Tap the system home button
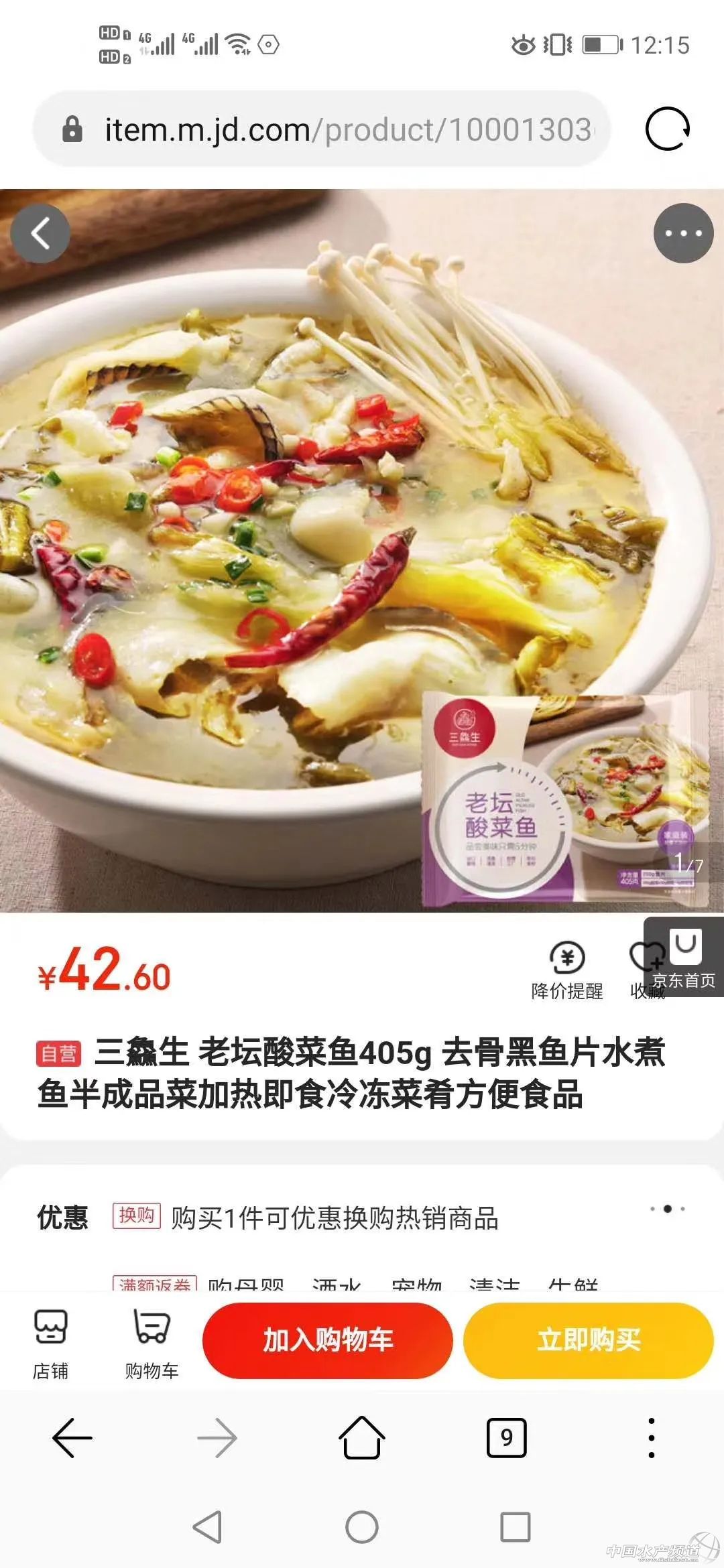 362,1528
